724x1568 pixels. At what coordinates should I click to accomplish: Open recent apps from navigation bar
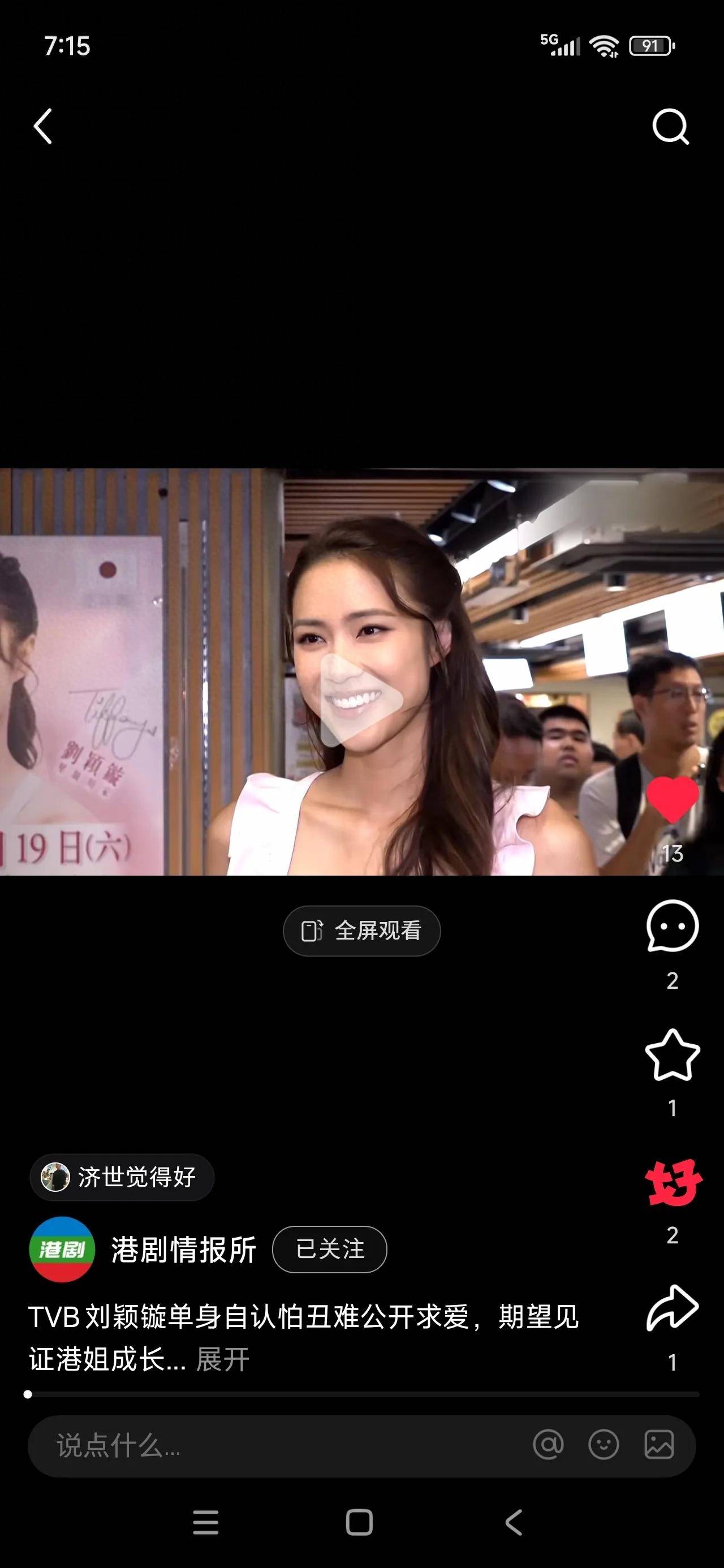tap(206, 1522)
